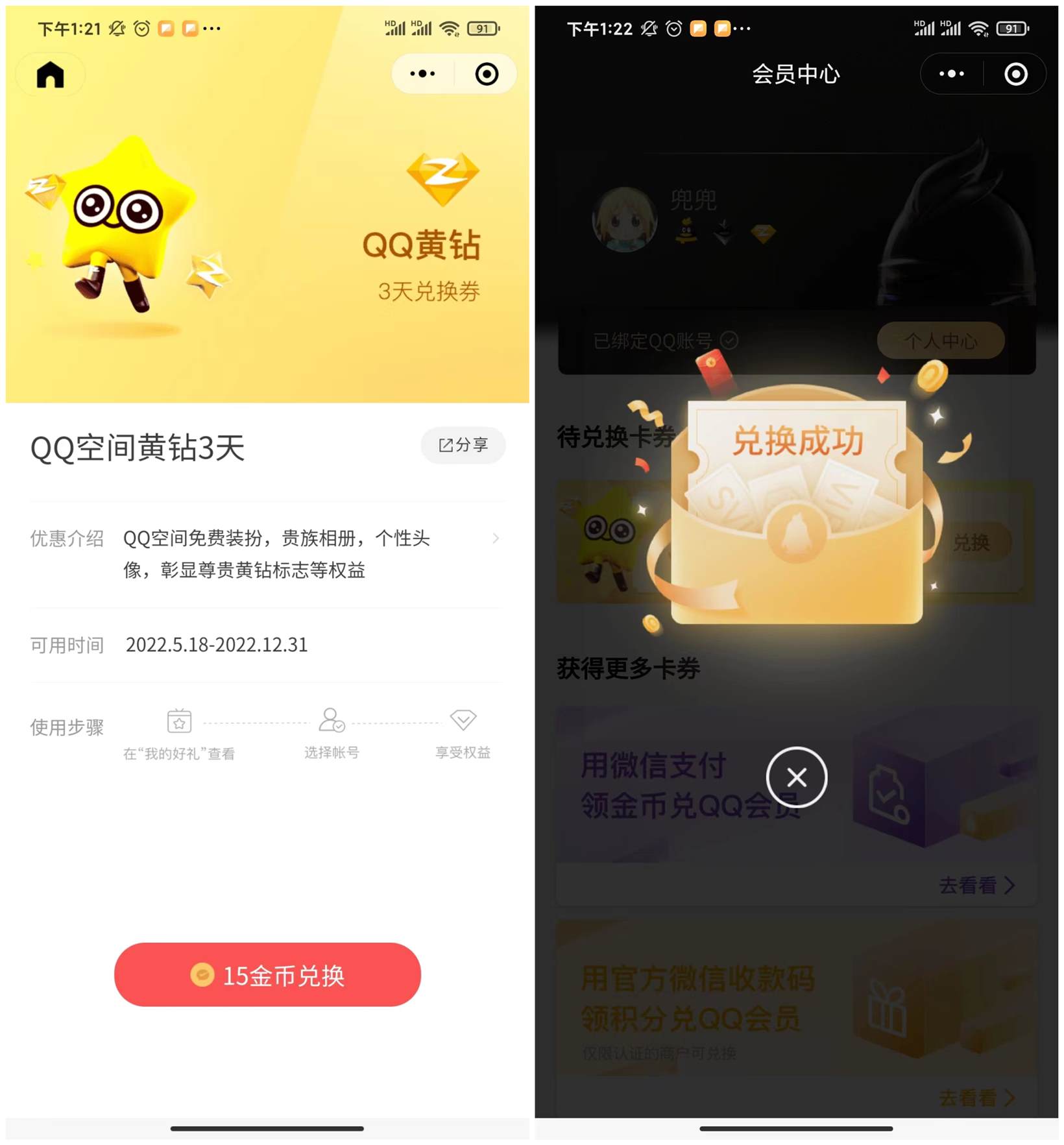Close the 会员中心 mini program via circle icon
The image size is (1064, 1145).
click(x=1015, y=74)
